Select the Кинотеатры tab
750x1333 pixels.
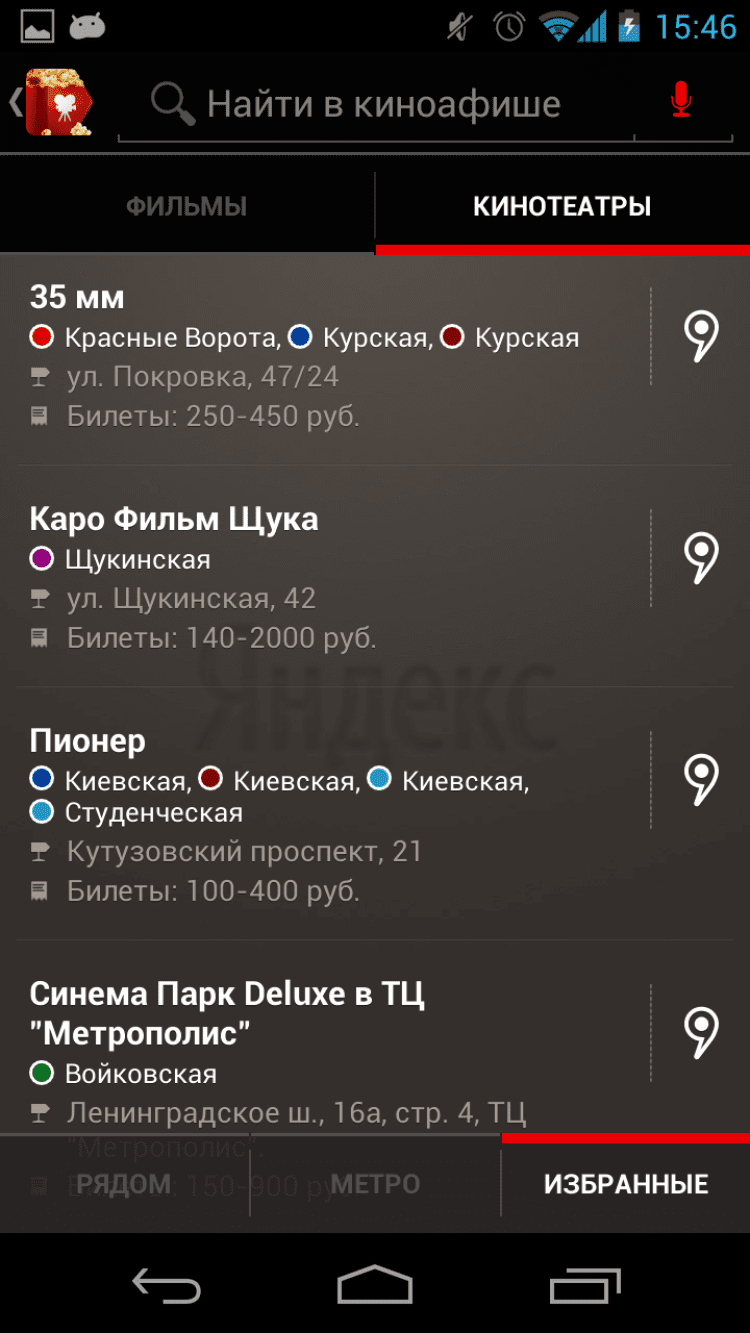[x=562, y=207]
